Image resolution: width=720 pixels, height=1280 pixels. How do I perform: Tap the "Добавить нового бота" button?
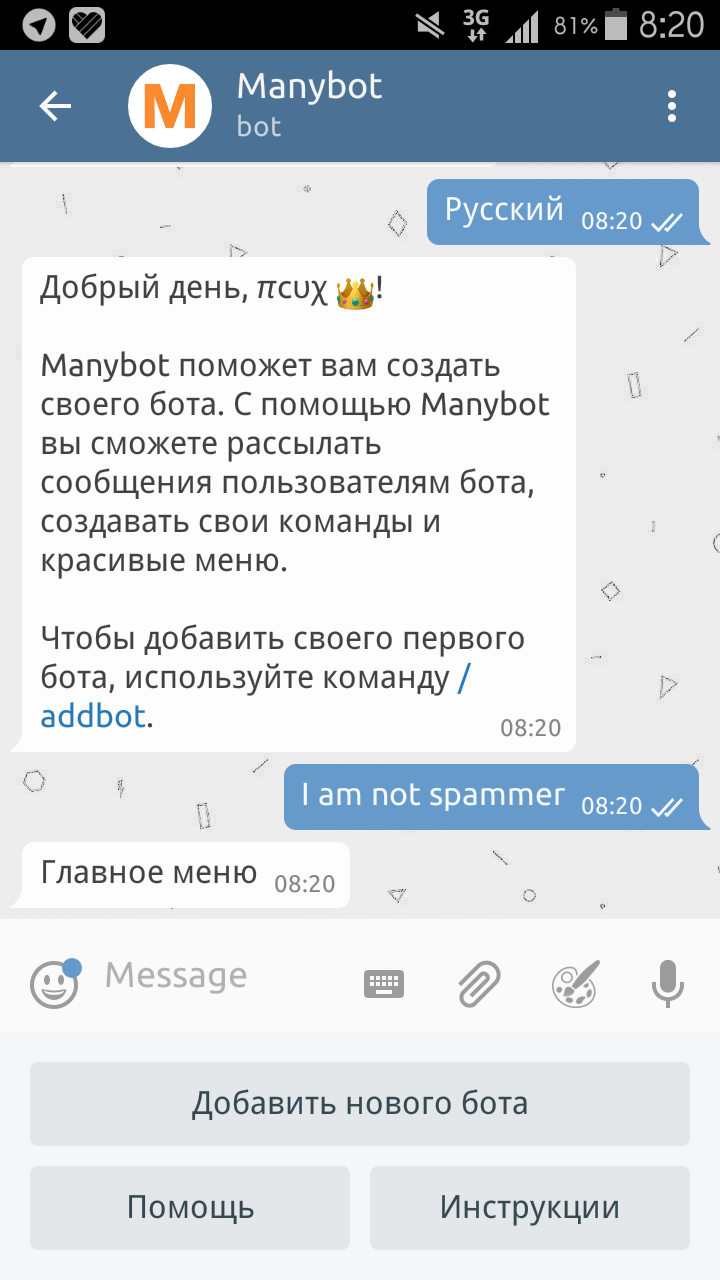360,1104
